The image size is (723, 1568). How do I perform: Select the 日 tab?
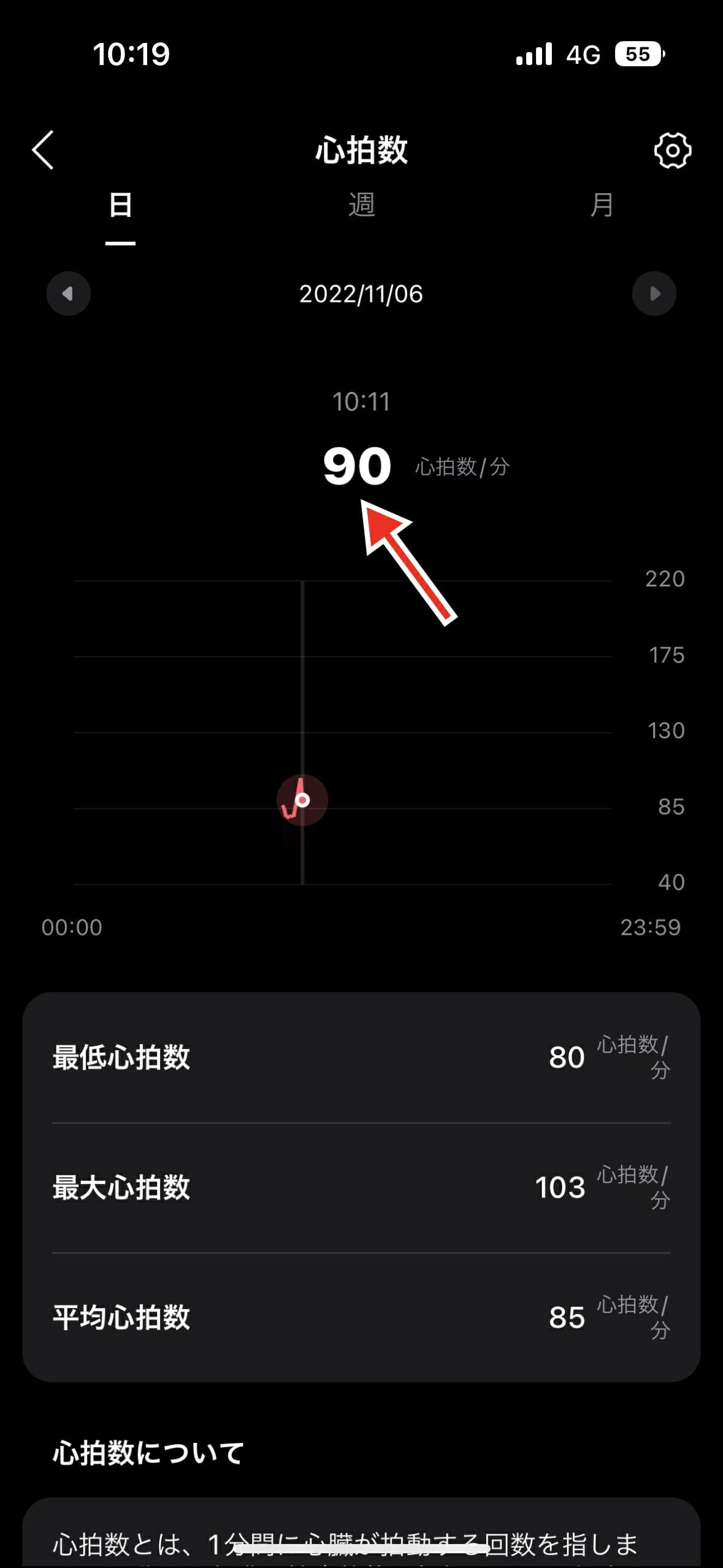tap(120, 205)
